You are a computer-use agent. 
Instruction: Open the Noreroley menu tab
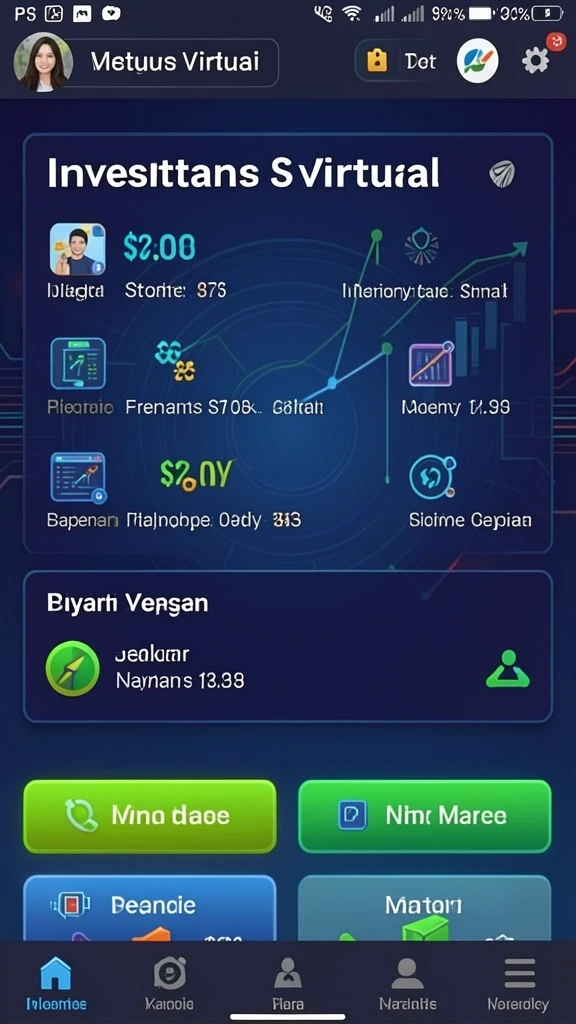click(520, 984)
